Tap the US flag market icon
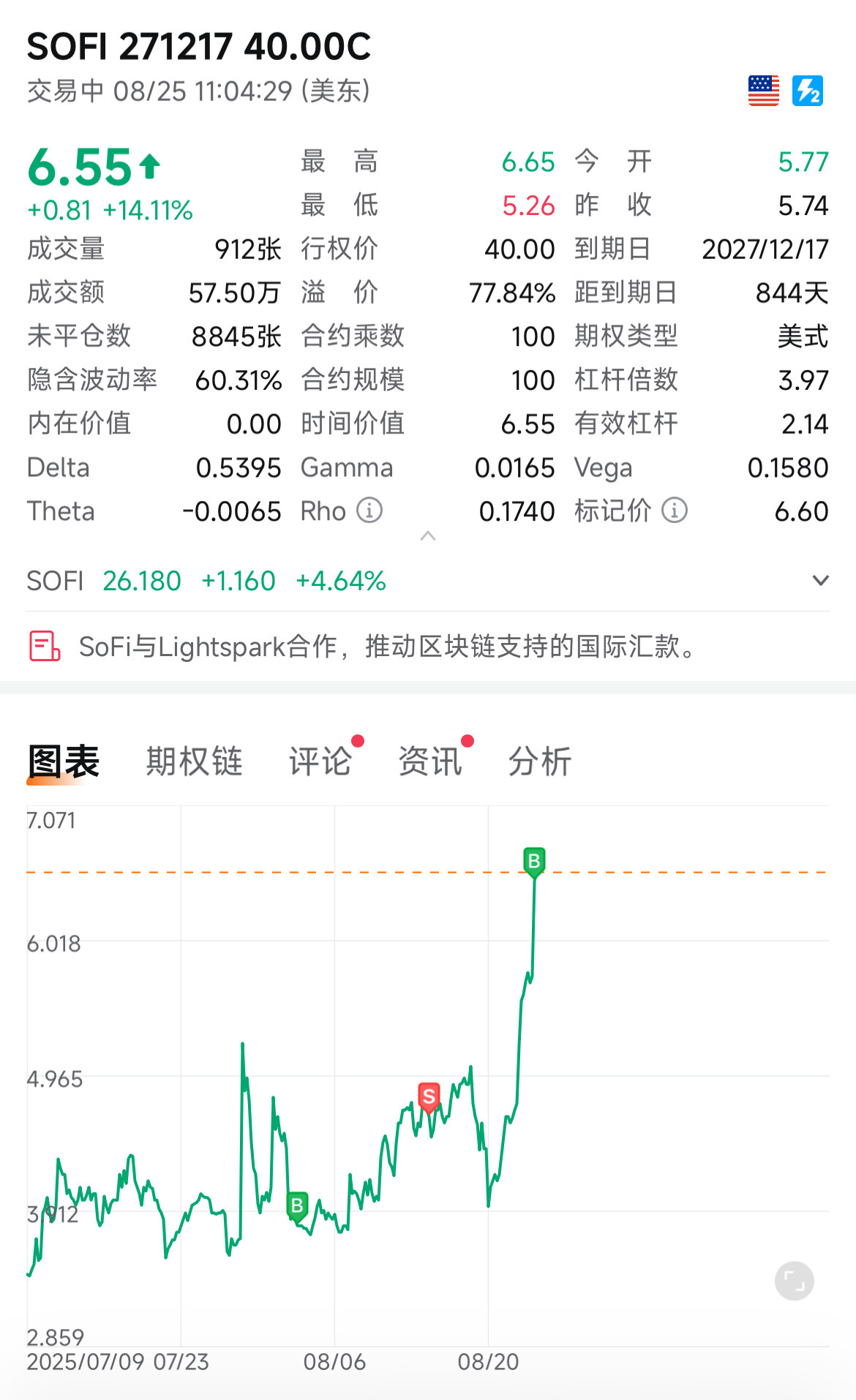 click(764, 91)
